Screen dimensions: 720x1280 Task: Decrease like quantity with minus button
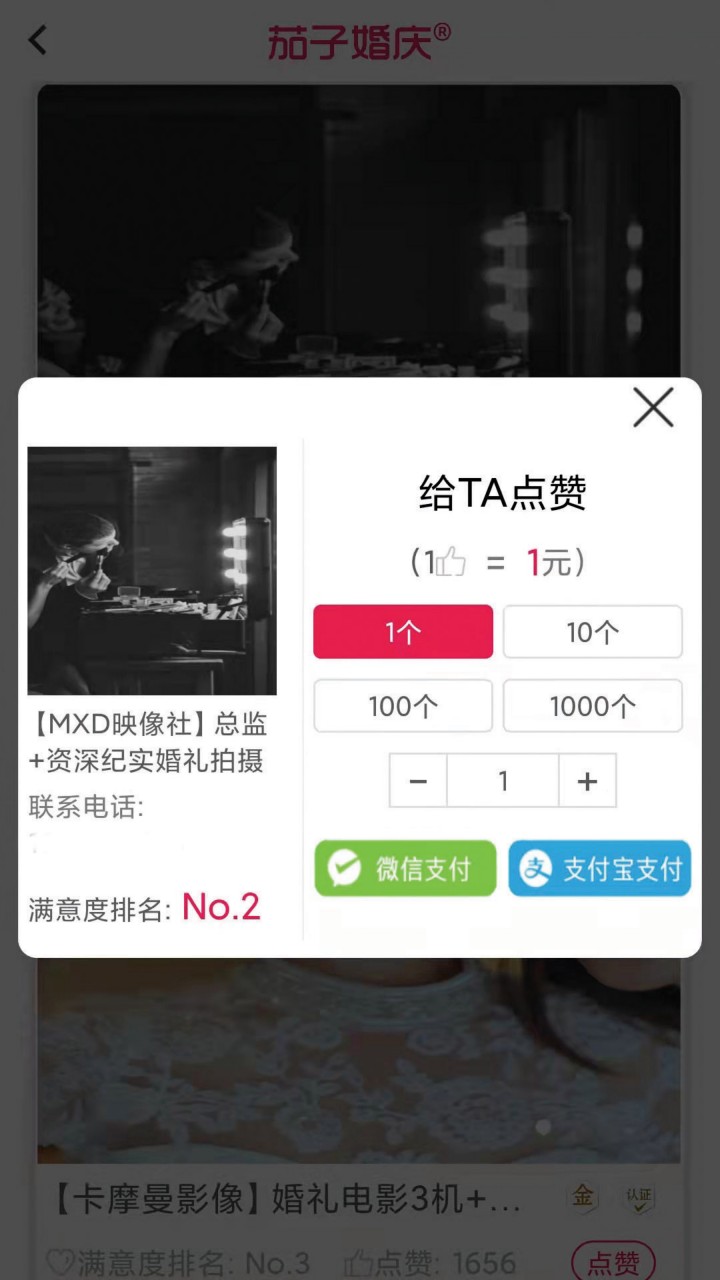tap(418, 781)
